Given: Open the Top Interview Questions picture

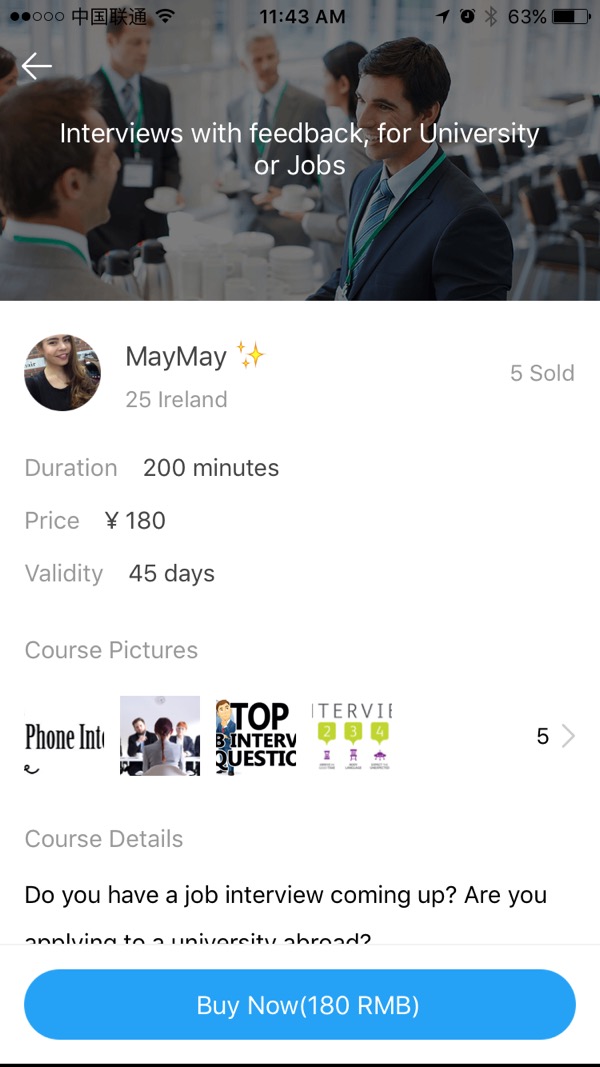Looking at the screenshot, I should 256,736.
